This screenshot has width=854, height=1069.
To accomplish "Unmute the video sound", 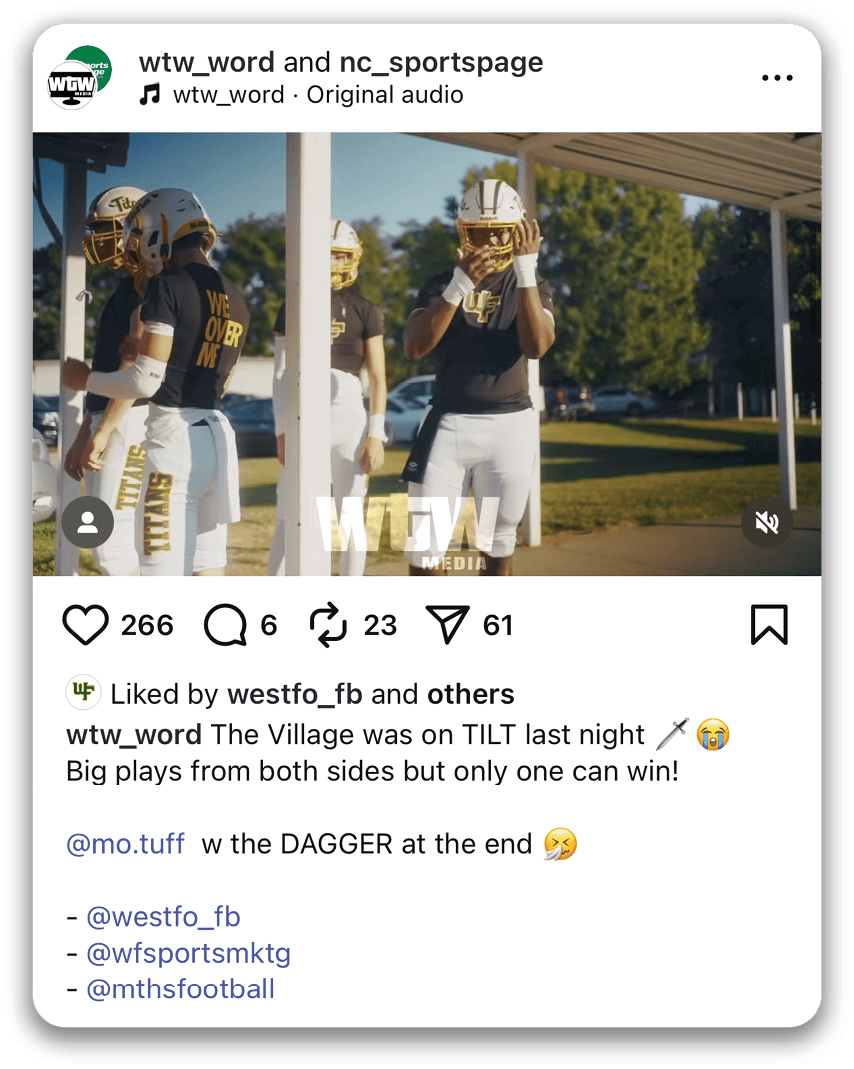I will (x=767, y=522).
